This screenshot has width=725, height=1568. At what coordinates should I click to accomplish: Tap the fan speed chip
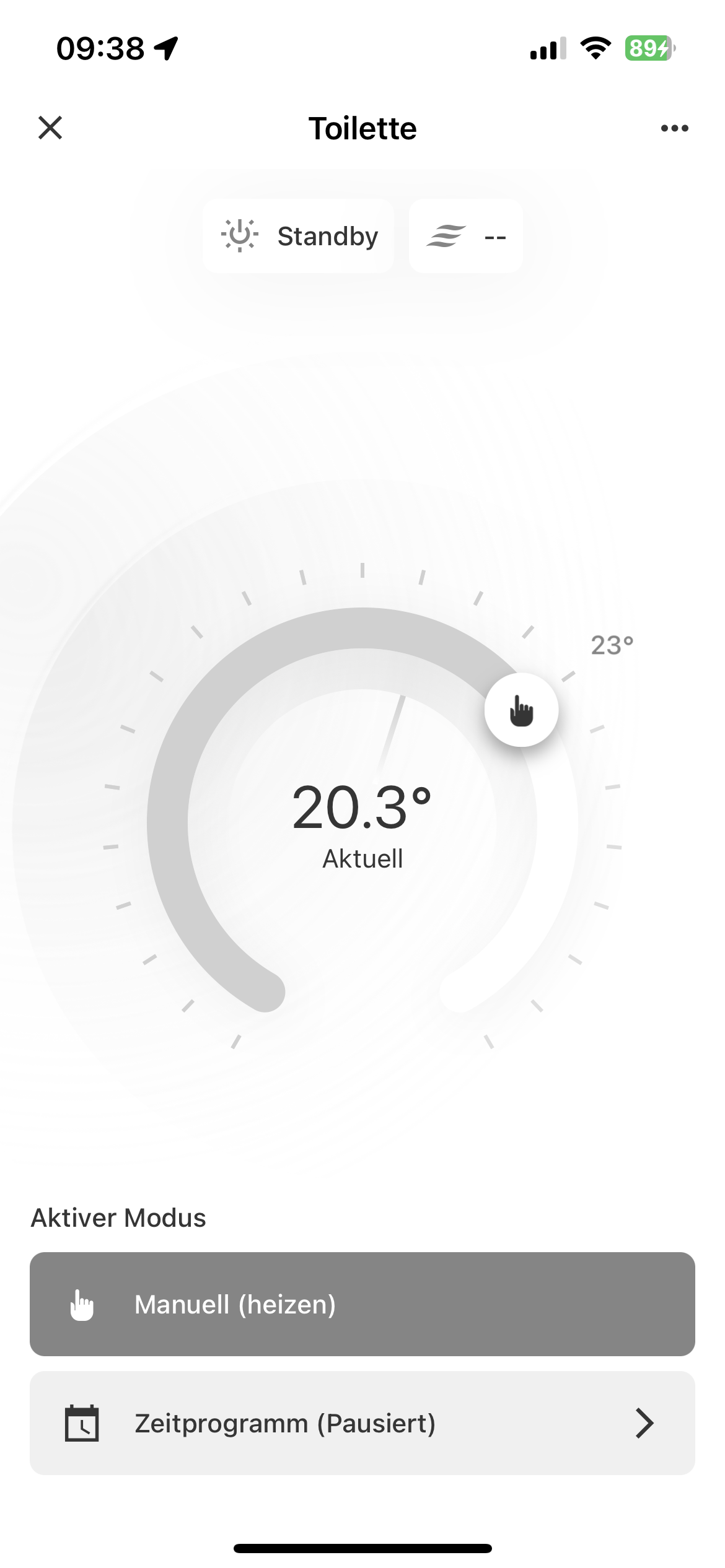[x=466, y=236]
